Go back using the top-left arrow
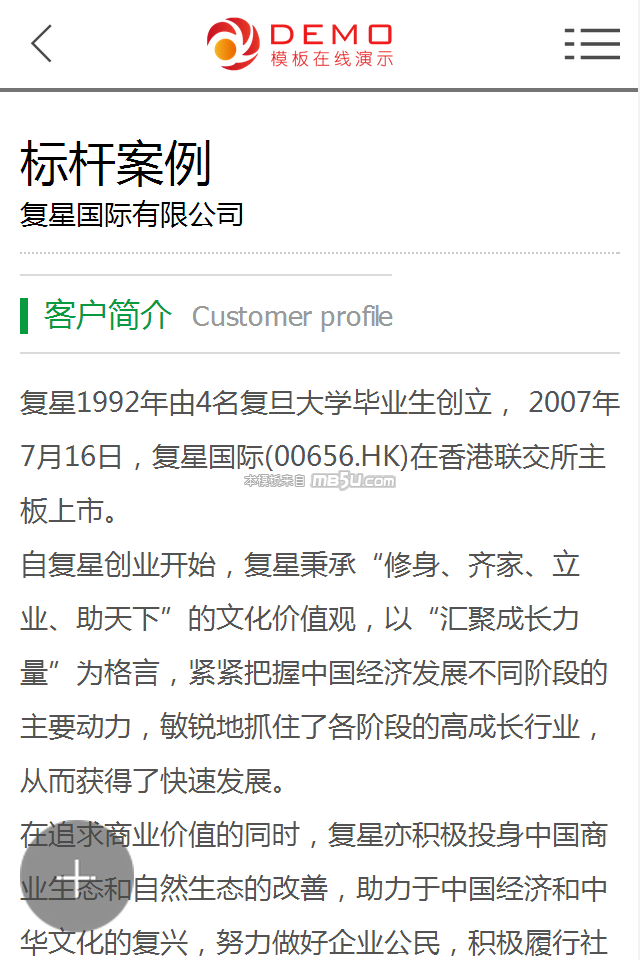 coord(41,44)
